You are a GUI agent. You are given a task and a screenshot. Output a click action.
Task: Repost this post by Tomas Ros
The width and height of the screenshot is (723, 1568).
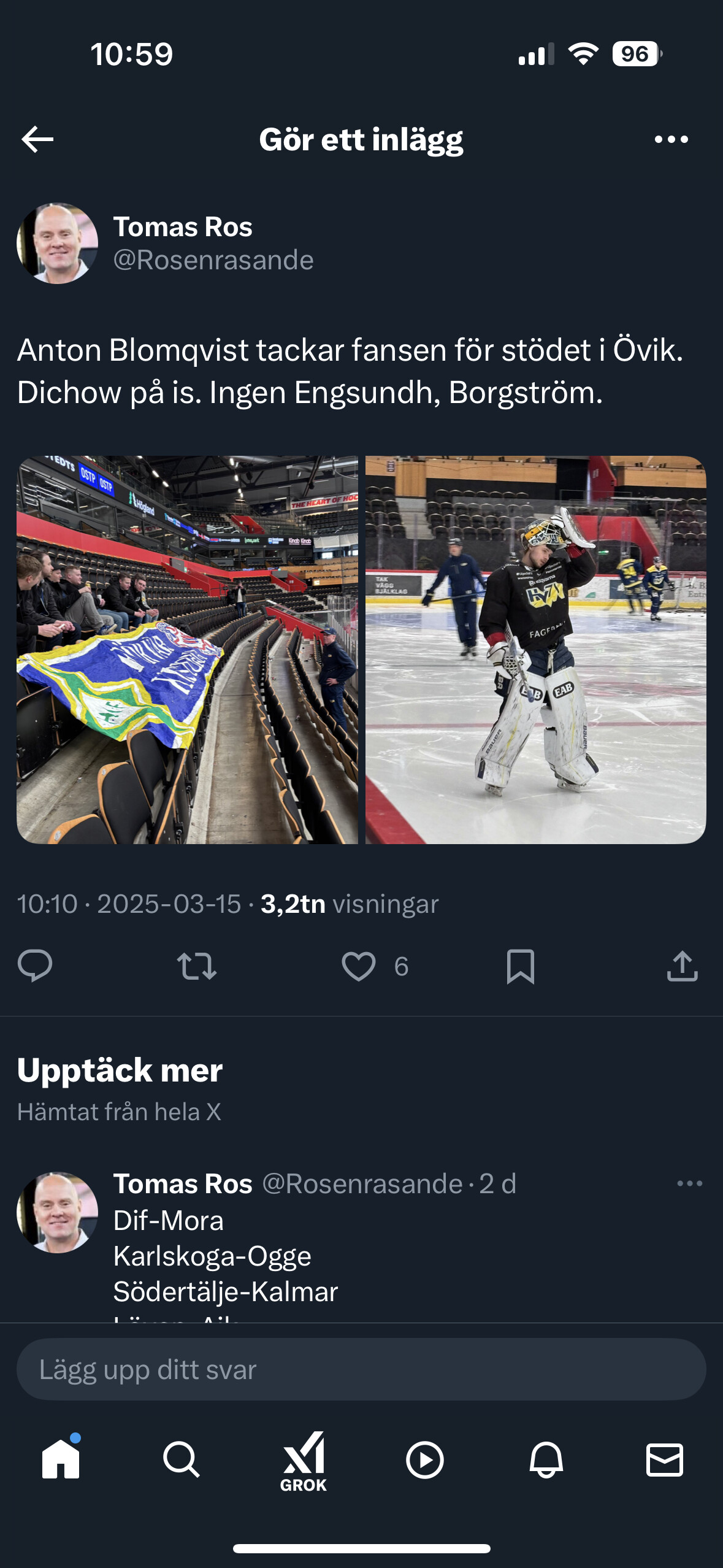point(197,966)
